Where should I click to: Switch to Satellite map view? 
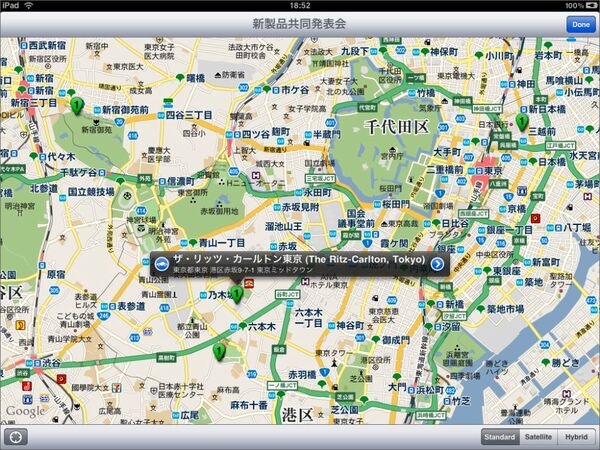point(538,437)
